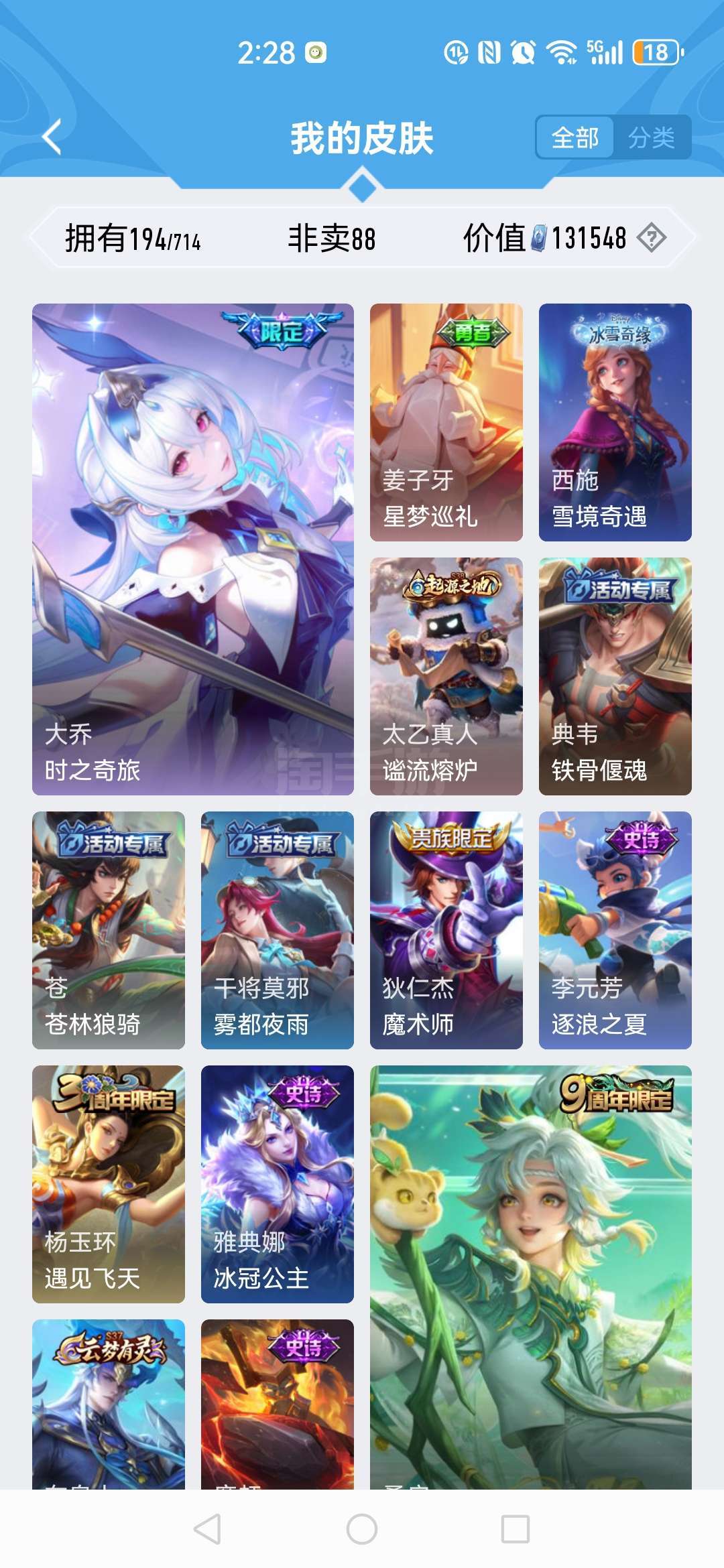
Task: Go to the system home screen
Action: coord(362,1529)
